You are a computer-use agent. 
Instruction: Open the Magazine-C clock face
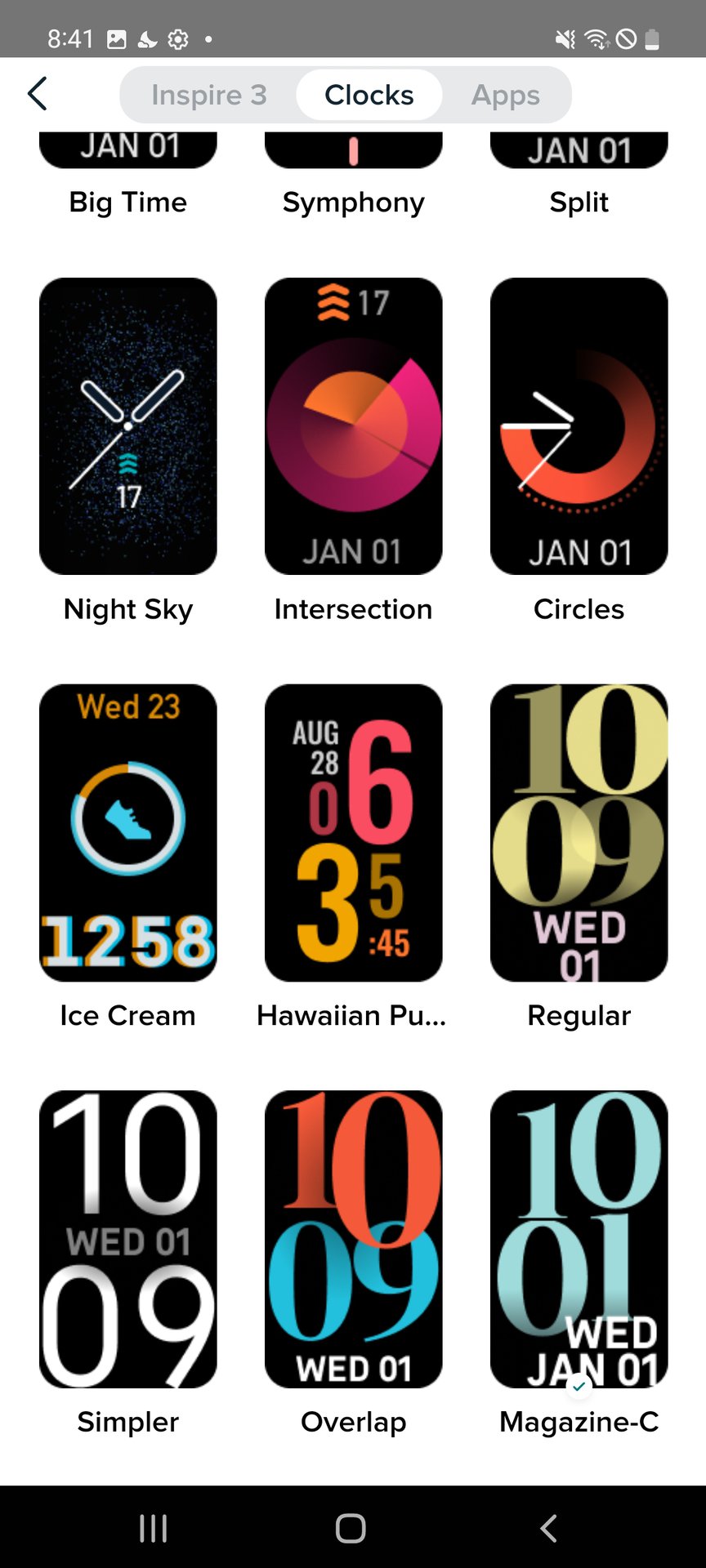point(579,1239)
